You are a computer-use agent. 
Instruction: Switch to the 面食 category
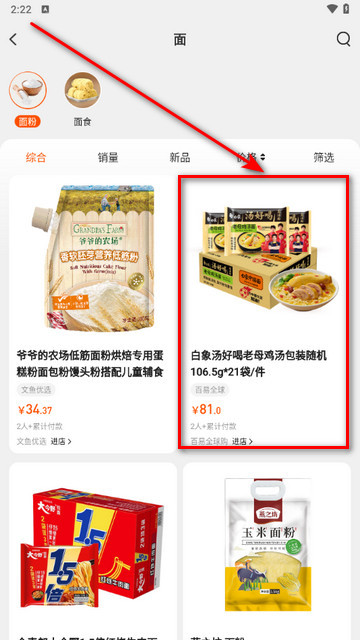82,99
